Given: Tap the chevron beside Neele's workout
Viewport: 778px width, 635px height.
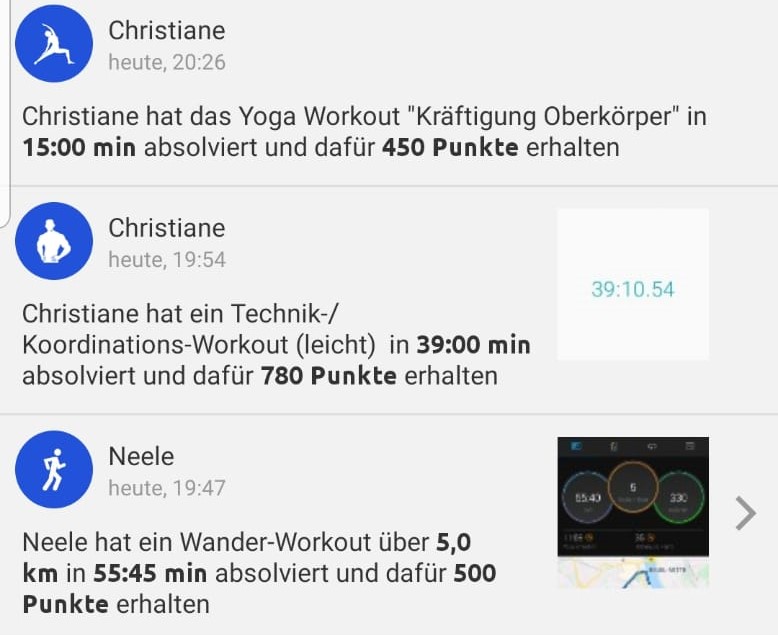Looking at the screenshot, I should [746, 512].
